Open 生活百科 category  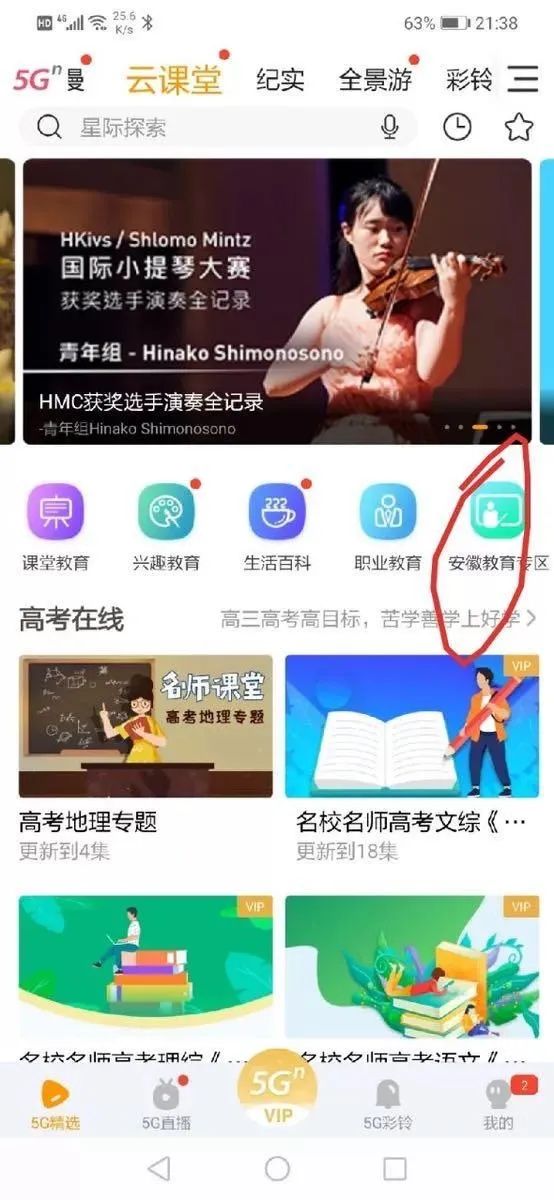click(x=277, y=527)
